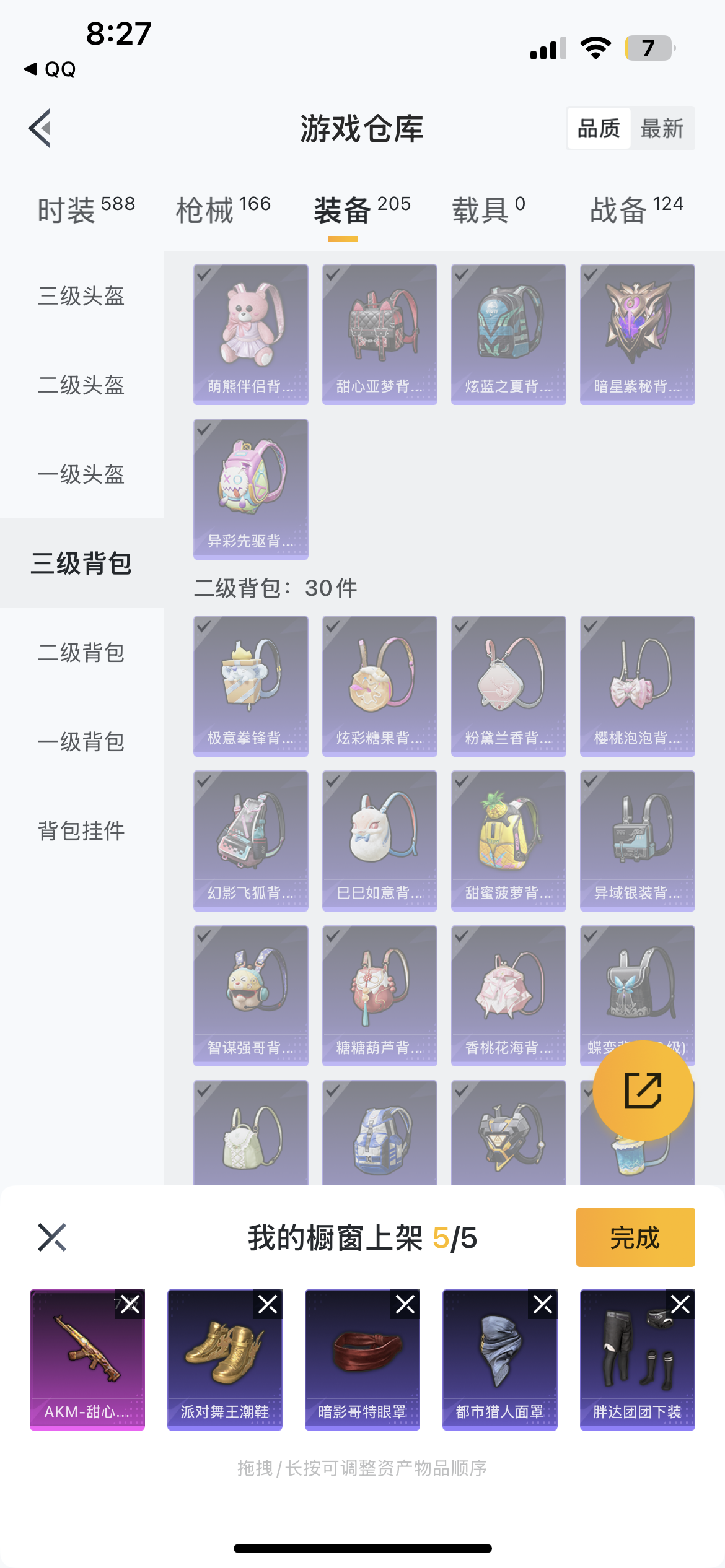Screen dimensions: 725x1568
Task: Open the 载具 tab
Action: pyautogui.click(x=488, y=209)
